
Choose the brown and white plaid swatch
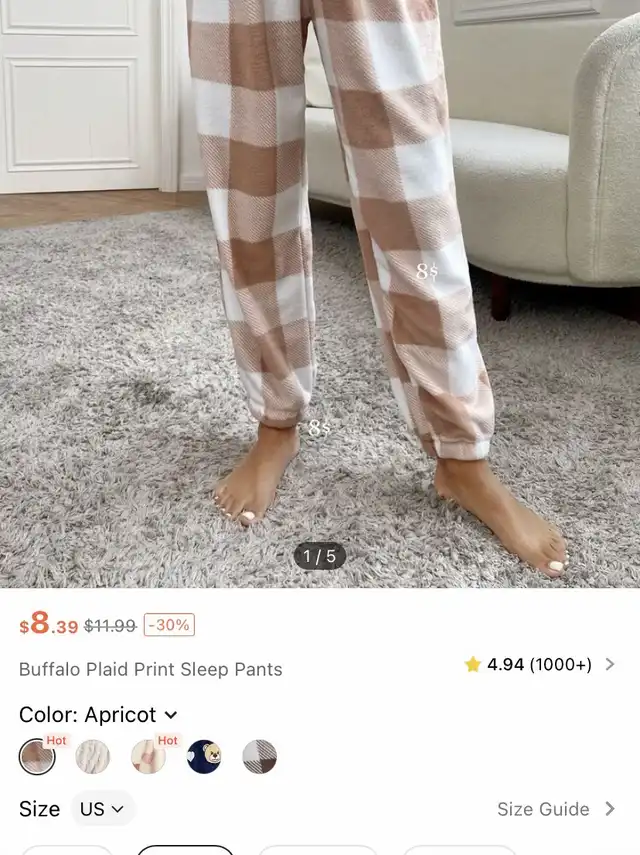coord(259,756)
